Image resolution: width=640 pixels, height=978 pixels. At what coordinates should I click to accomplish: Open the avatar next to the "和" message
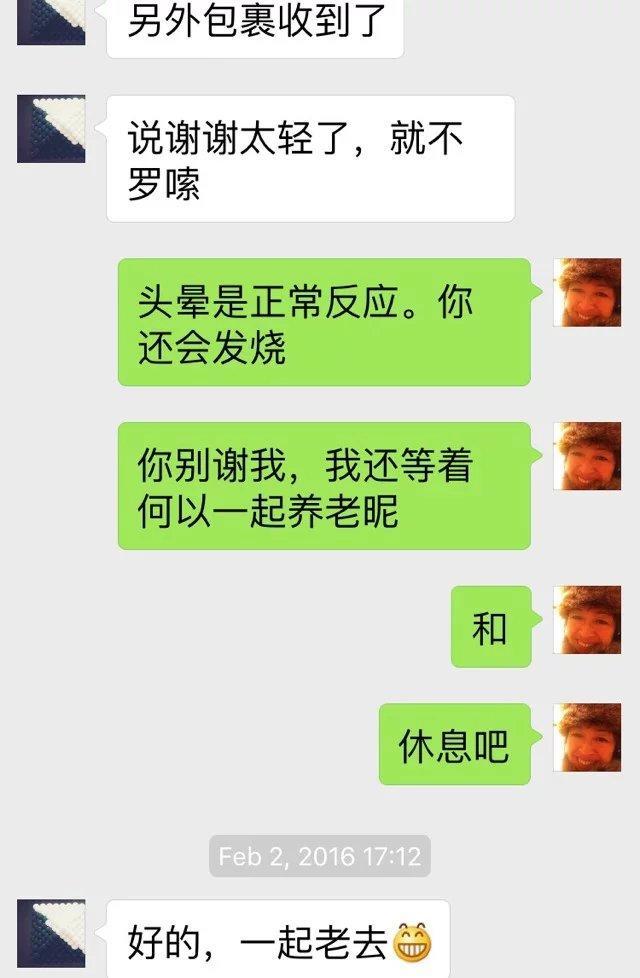587,620
